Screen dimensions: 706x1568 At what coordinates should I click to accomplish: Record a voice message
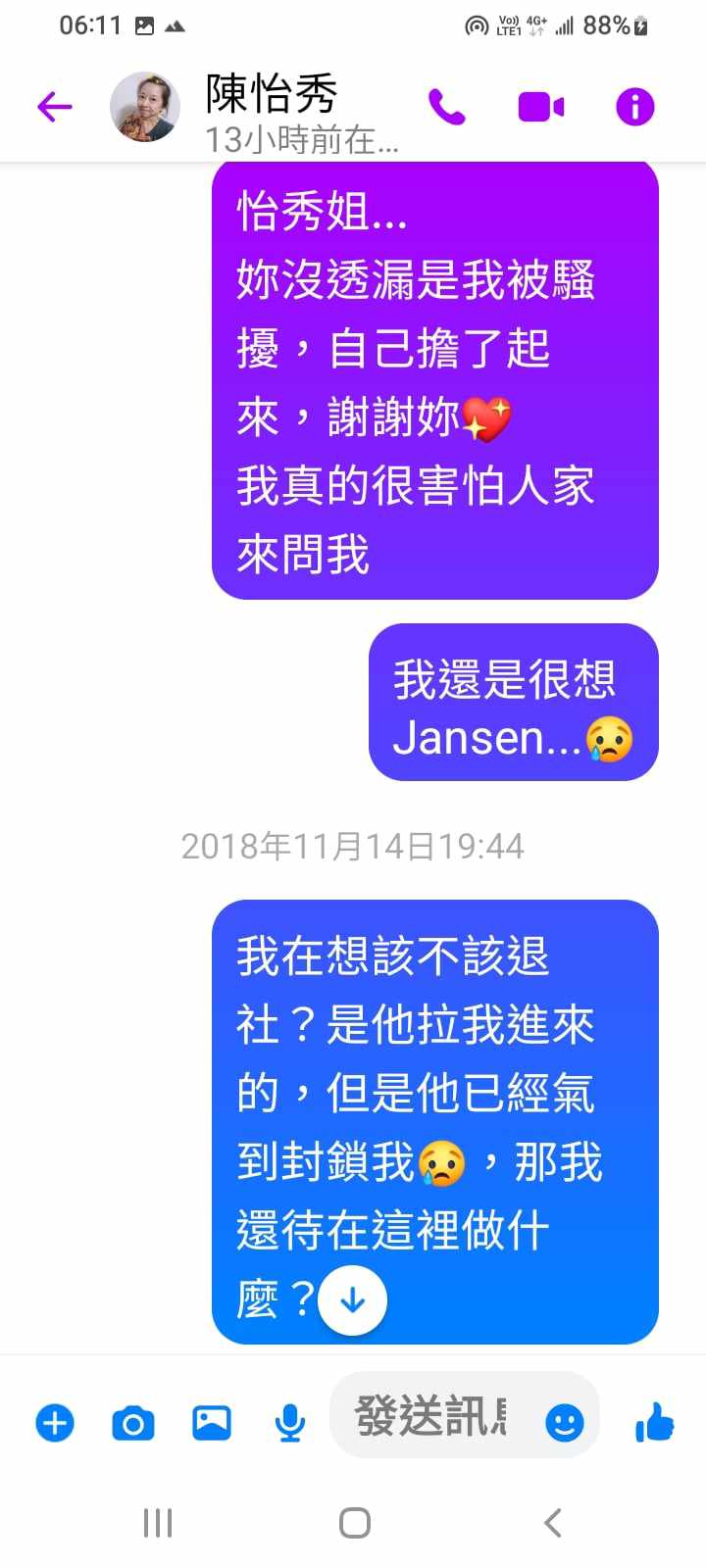click(x=289, y=1422)
